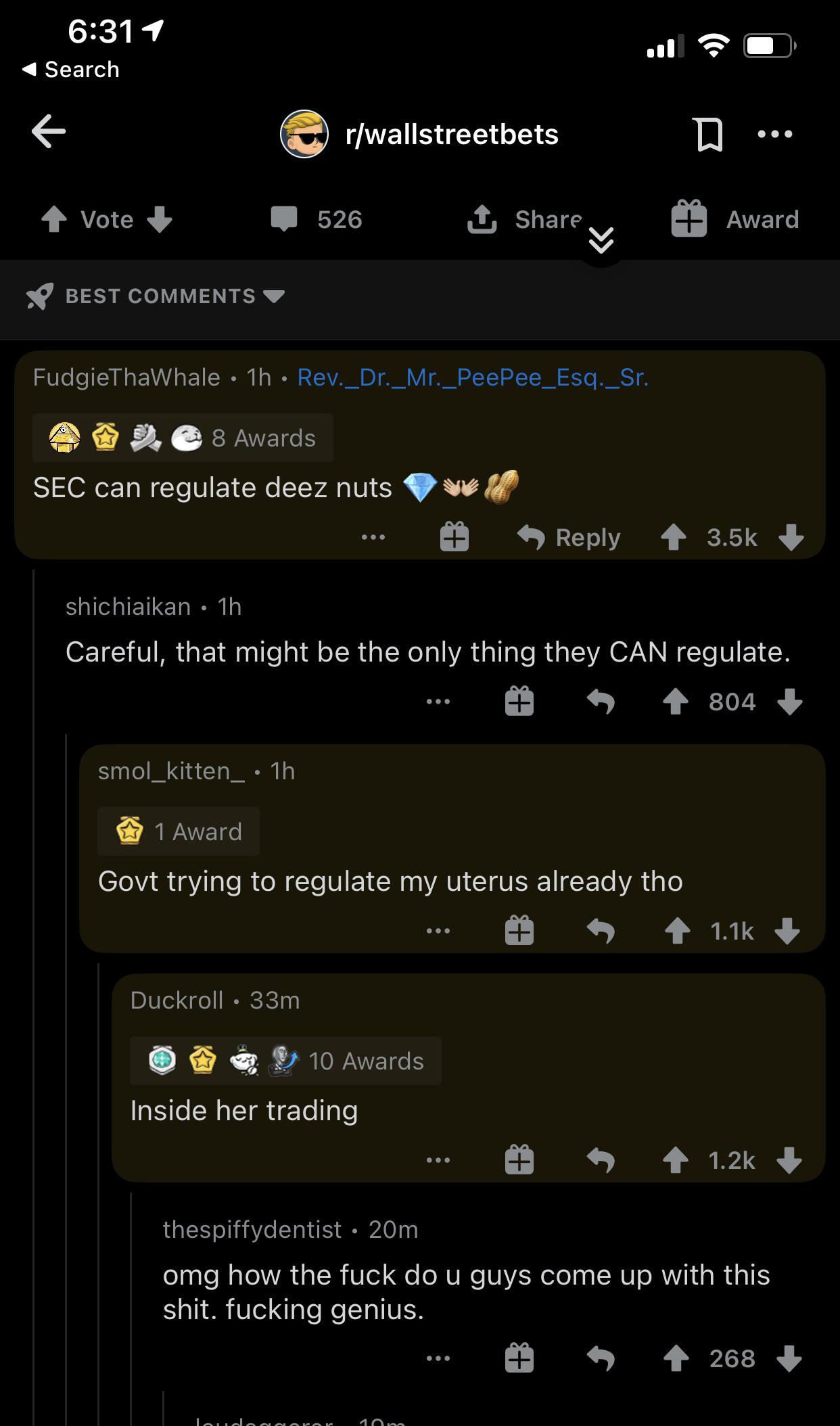This screenshot has width=840, height=1426.
Task: Jump to next comment with double chevron
Action: (x=601, y=239)
